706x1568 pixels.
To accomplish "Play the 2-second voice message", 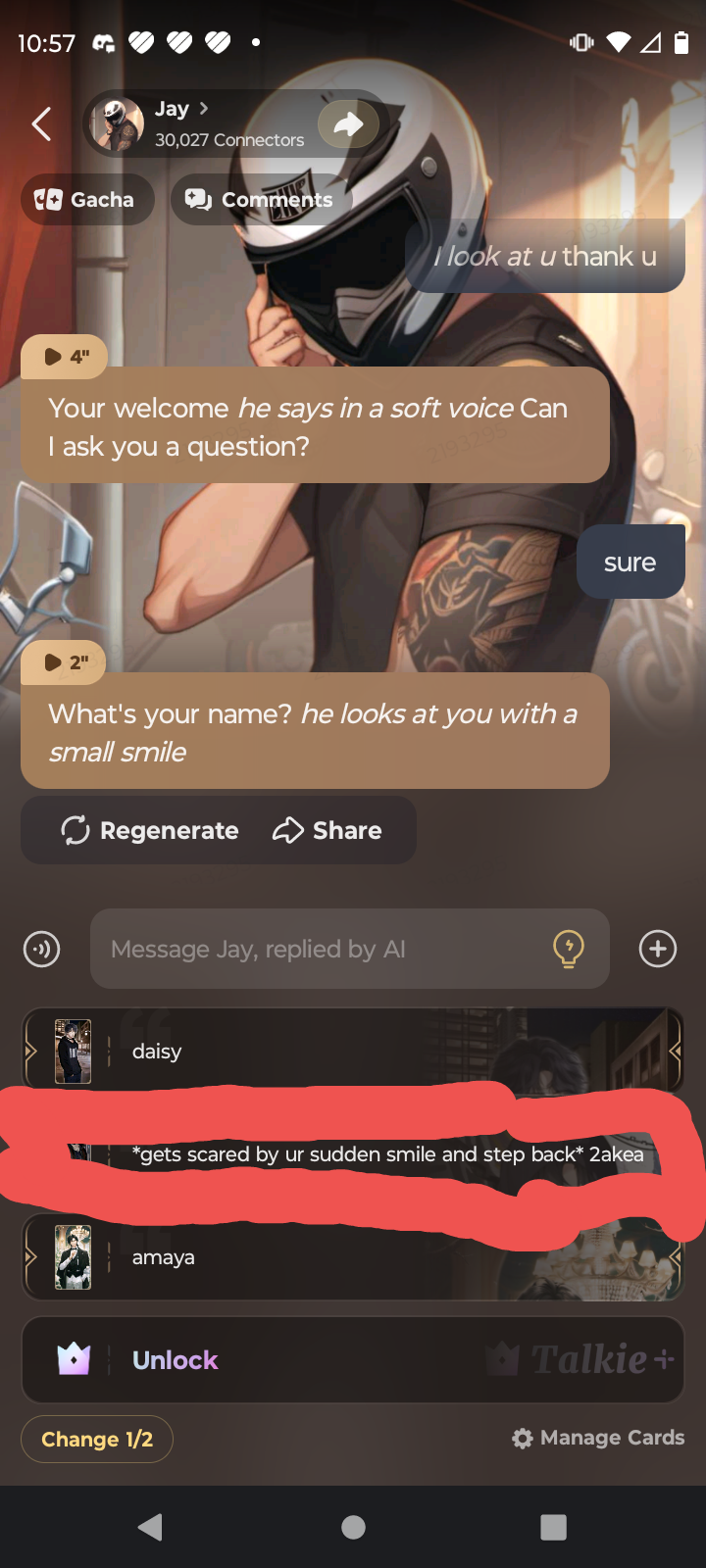I will 65,663.
